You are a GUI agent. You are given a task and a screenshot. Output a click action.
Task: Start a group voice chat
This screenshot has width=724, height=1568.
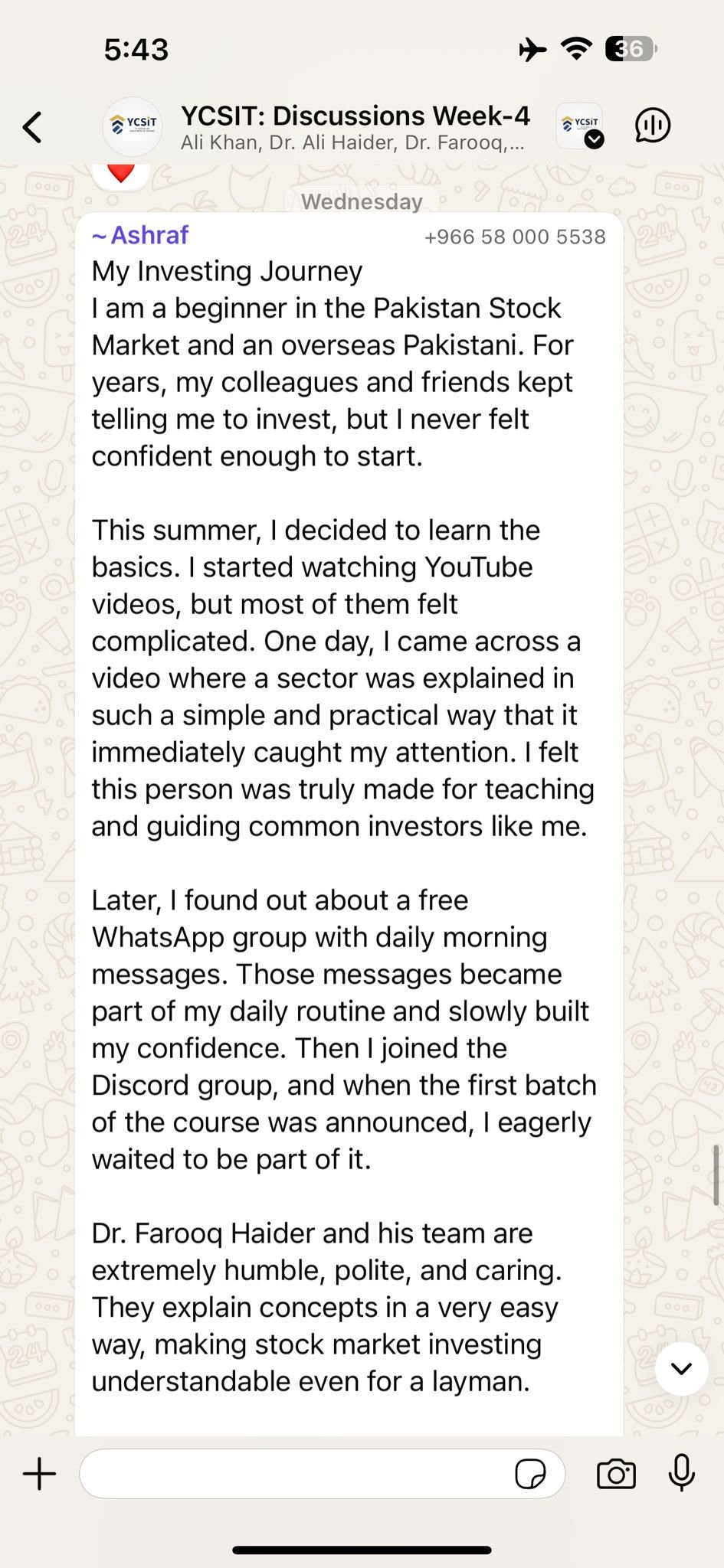click(x=653, y=126)
